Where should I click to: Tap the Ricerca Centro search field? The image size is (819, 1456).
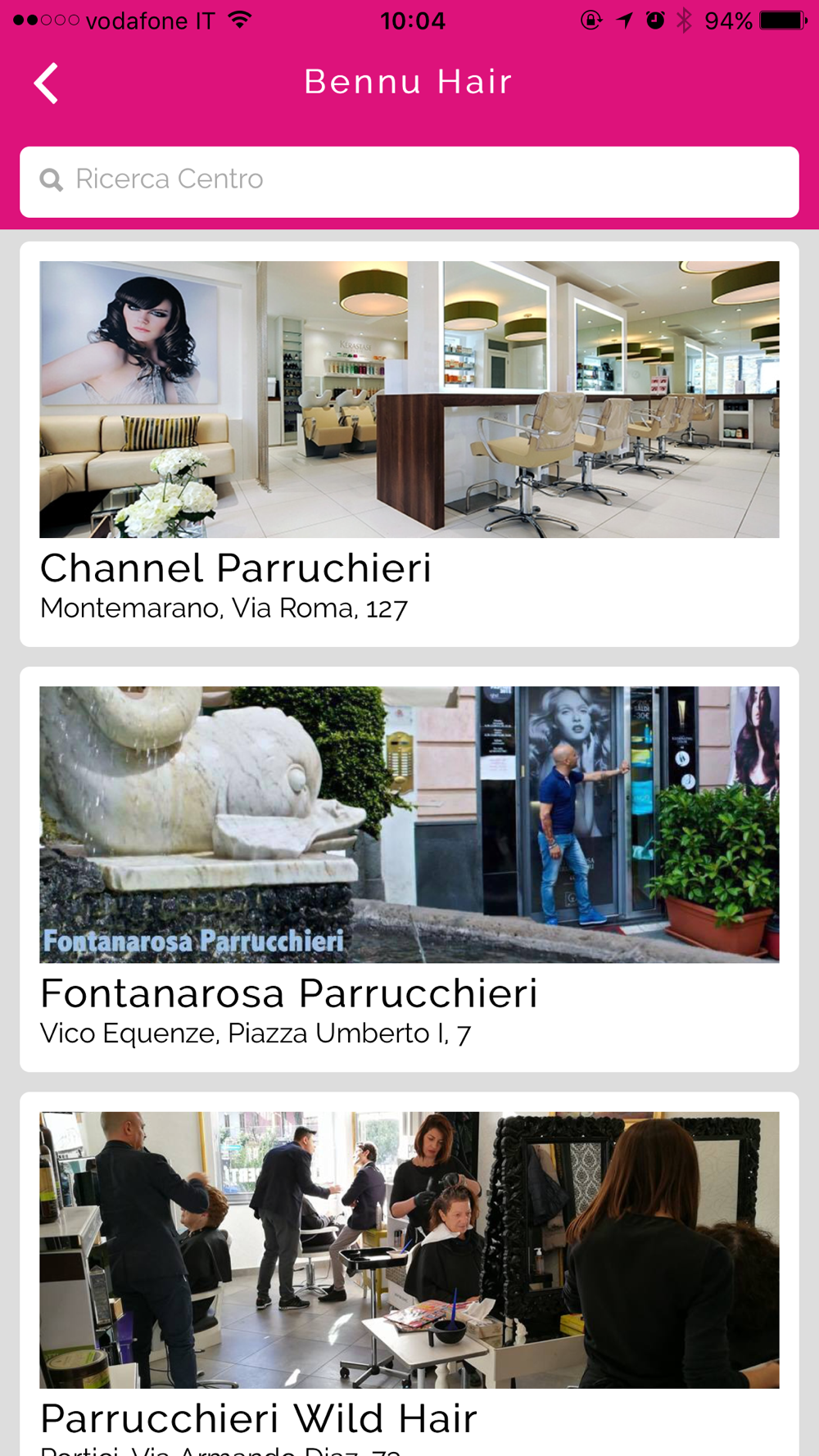coord(409,182)
